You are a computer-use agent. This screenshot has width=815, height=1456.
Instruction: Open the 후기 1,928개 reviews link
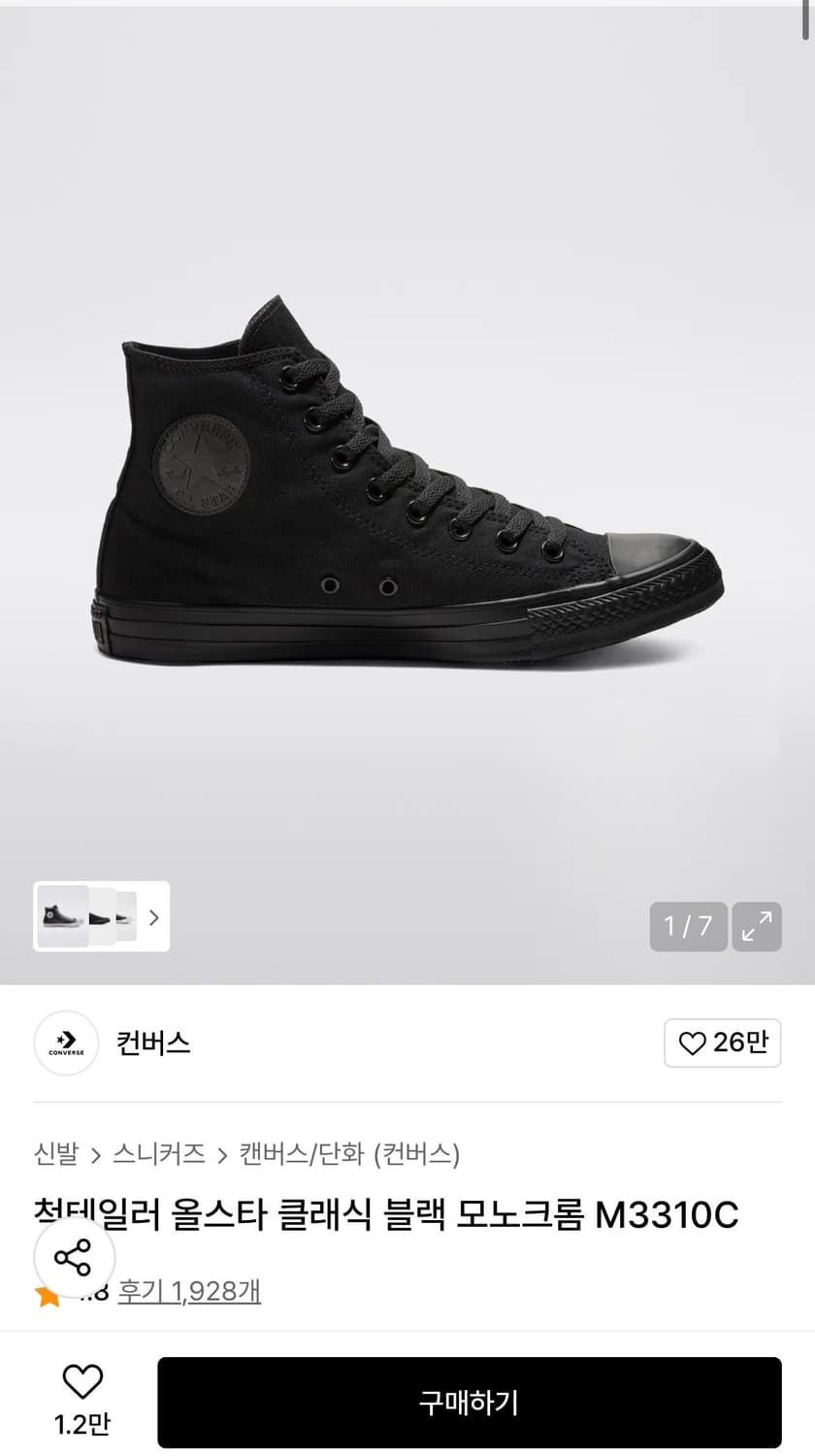[x=187, y=1294]
